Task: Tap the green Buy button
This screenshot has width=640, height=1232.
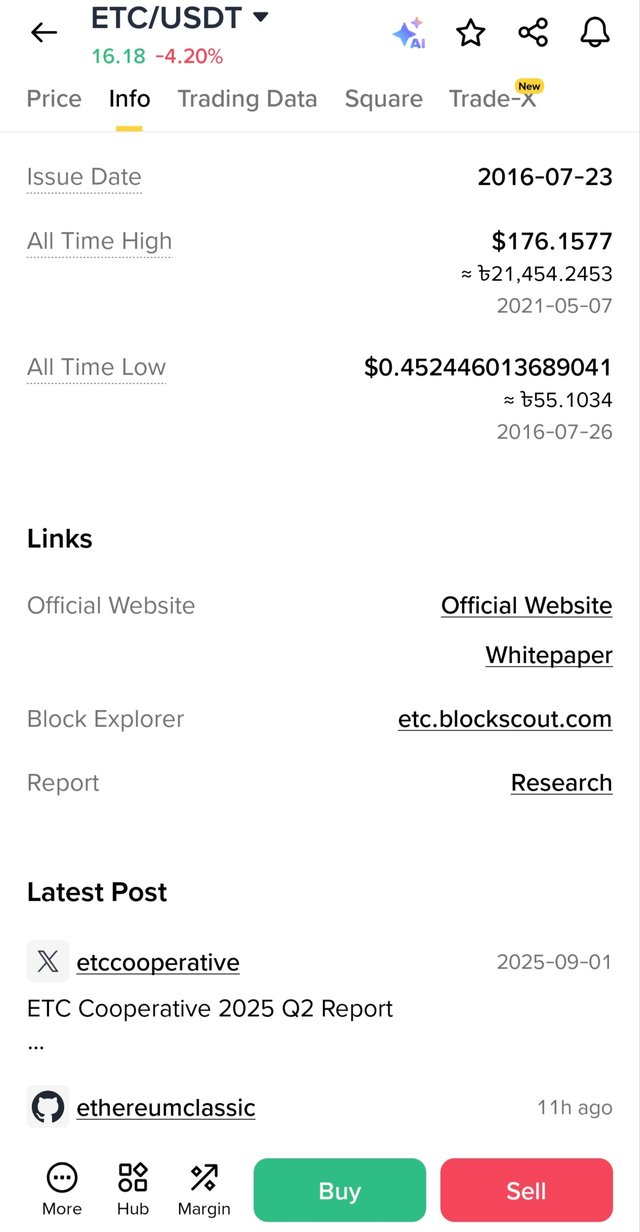Action: (339, 1191)
